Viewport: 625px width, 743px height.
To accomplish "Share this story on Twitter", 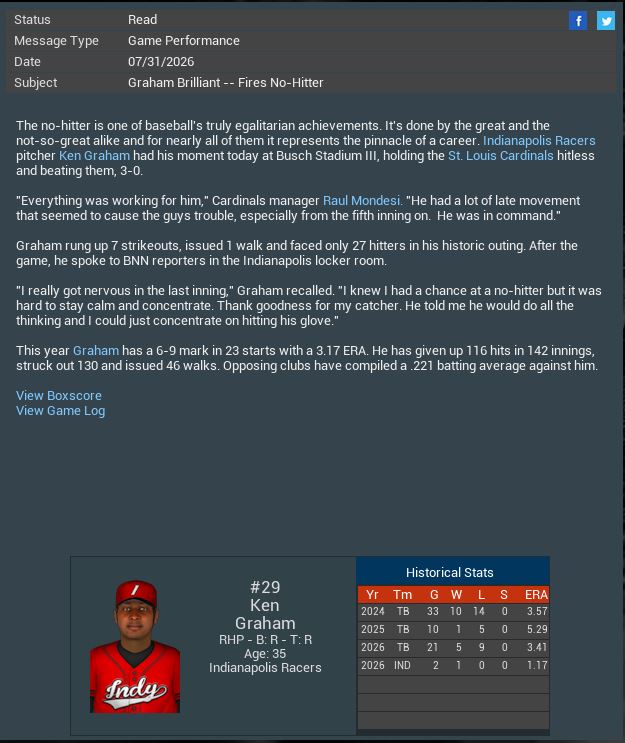I will [606, 21].
